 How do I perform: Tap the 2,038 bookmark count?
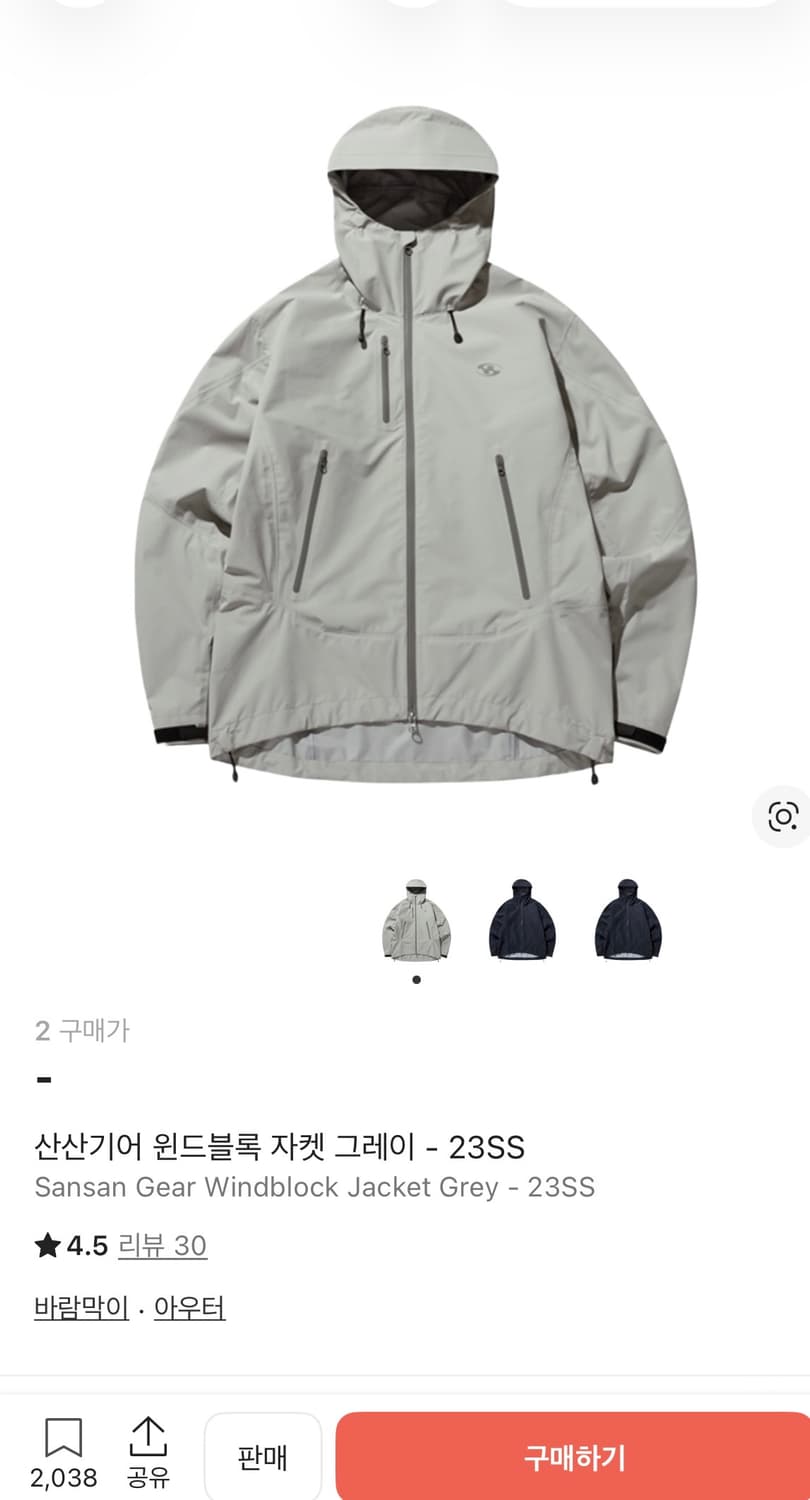point(64,1477)
